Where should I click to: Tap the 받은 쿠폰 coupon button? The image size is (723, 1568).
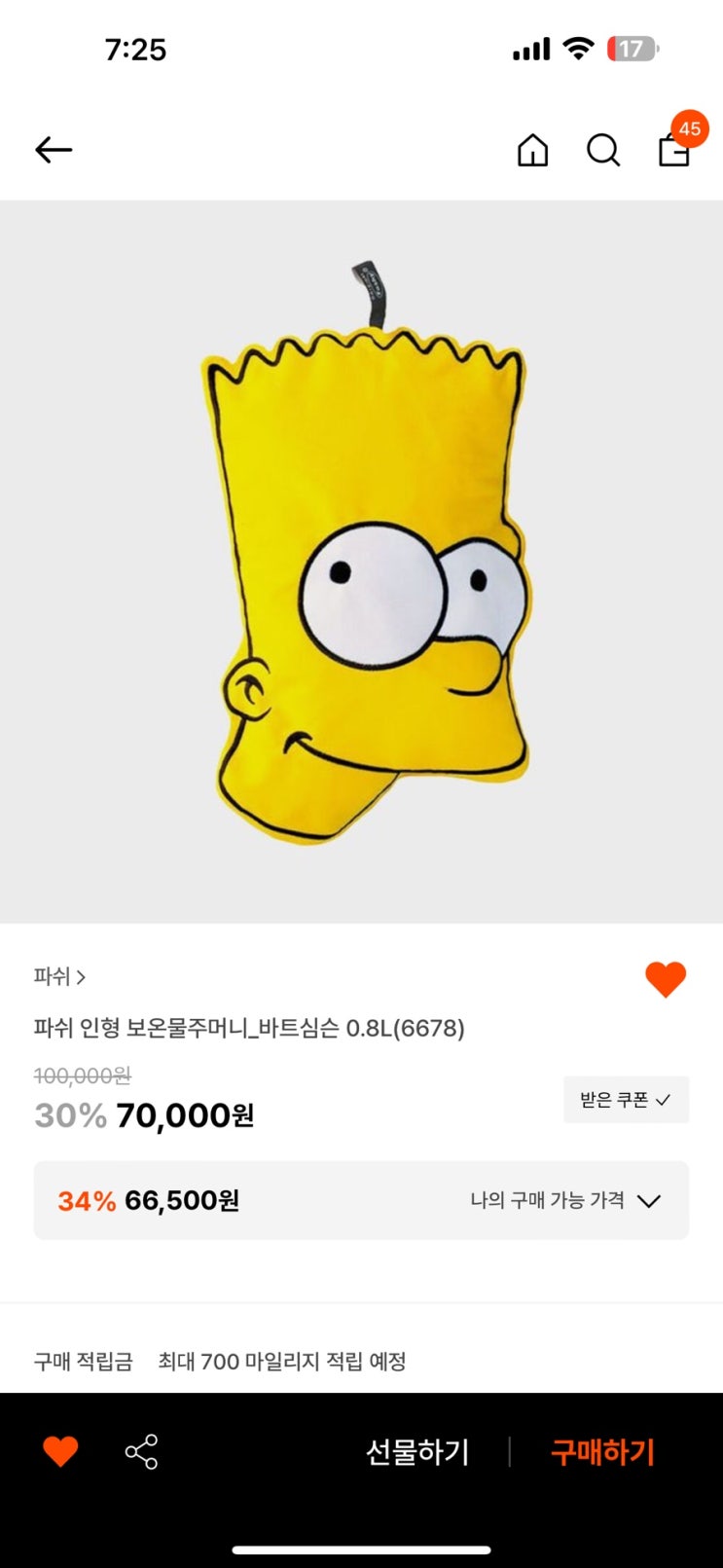pyautogui.click(x=626, y=1100)
